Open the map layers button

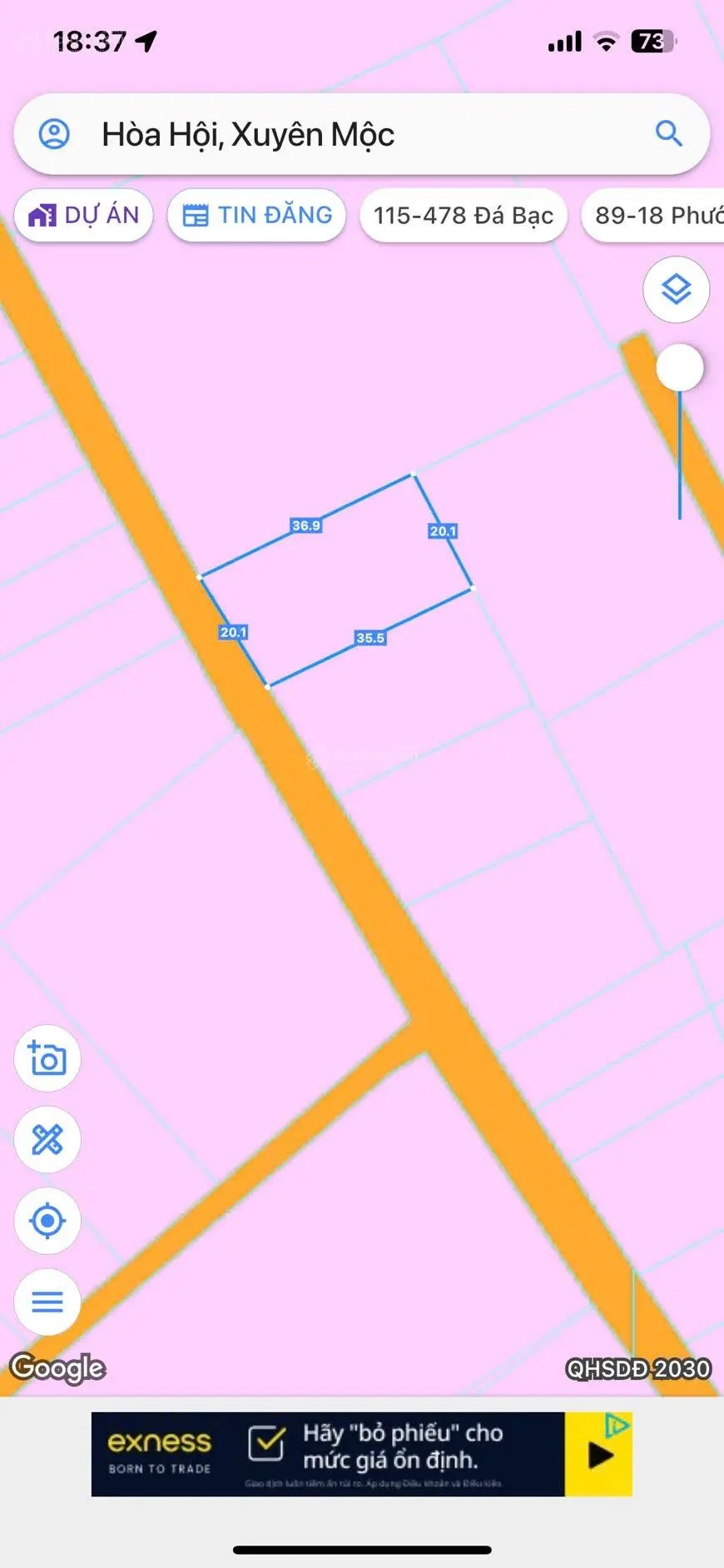tap(676, 290)
